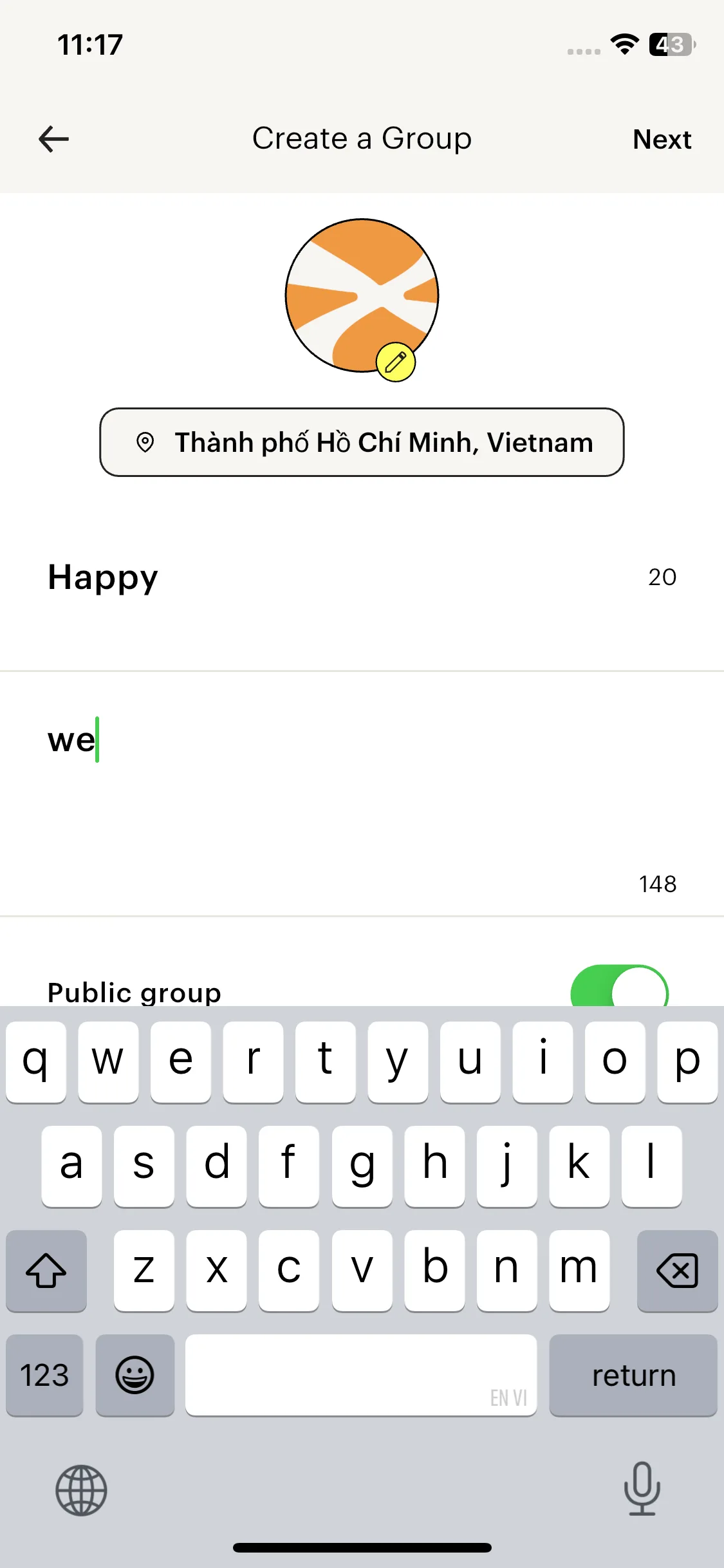Switch to numbers with the 123 key
724x1568 pixels.
point(43,1376)
